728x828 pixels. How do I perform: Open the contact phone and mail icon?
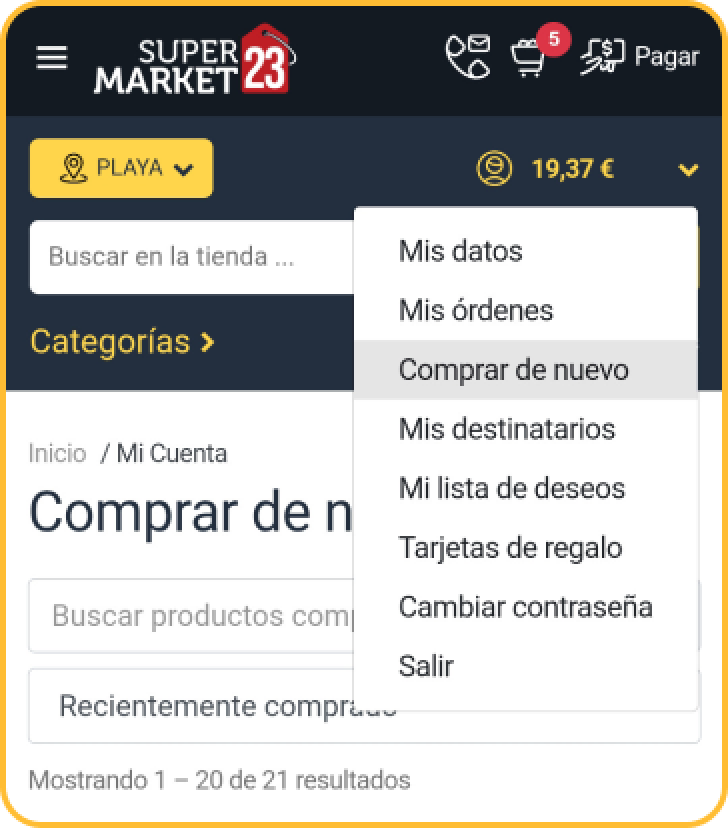click(x=467, y=56)
